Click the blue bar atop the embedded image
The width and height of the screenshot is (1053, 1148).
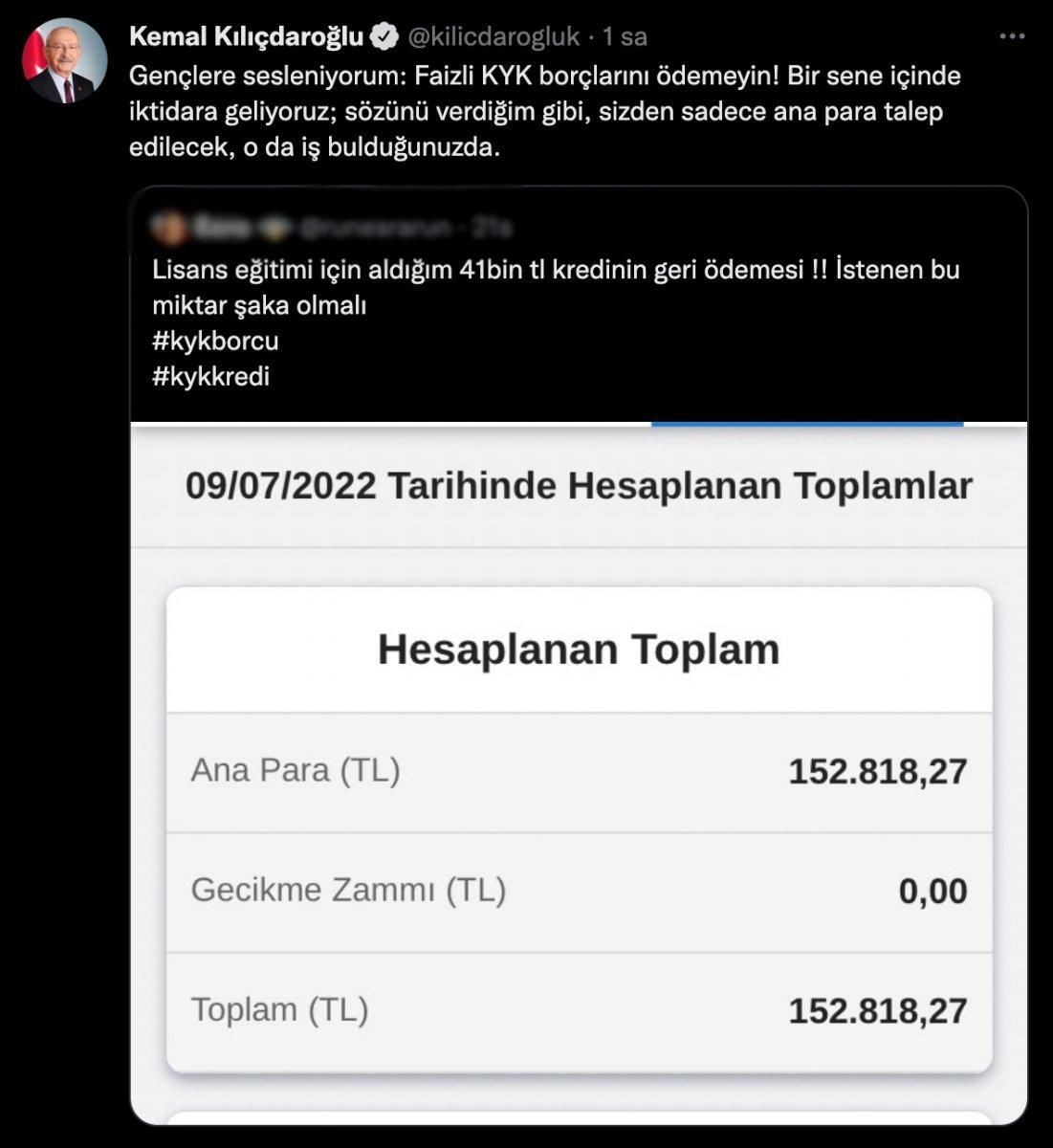pyautogui.click(x=806, y=421)
